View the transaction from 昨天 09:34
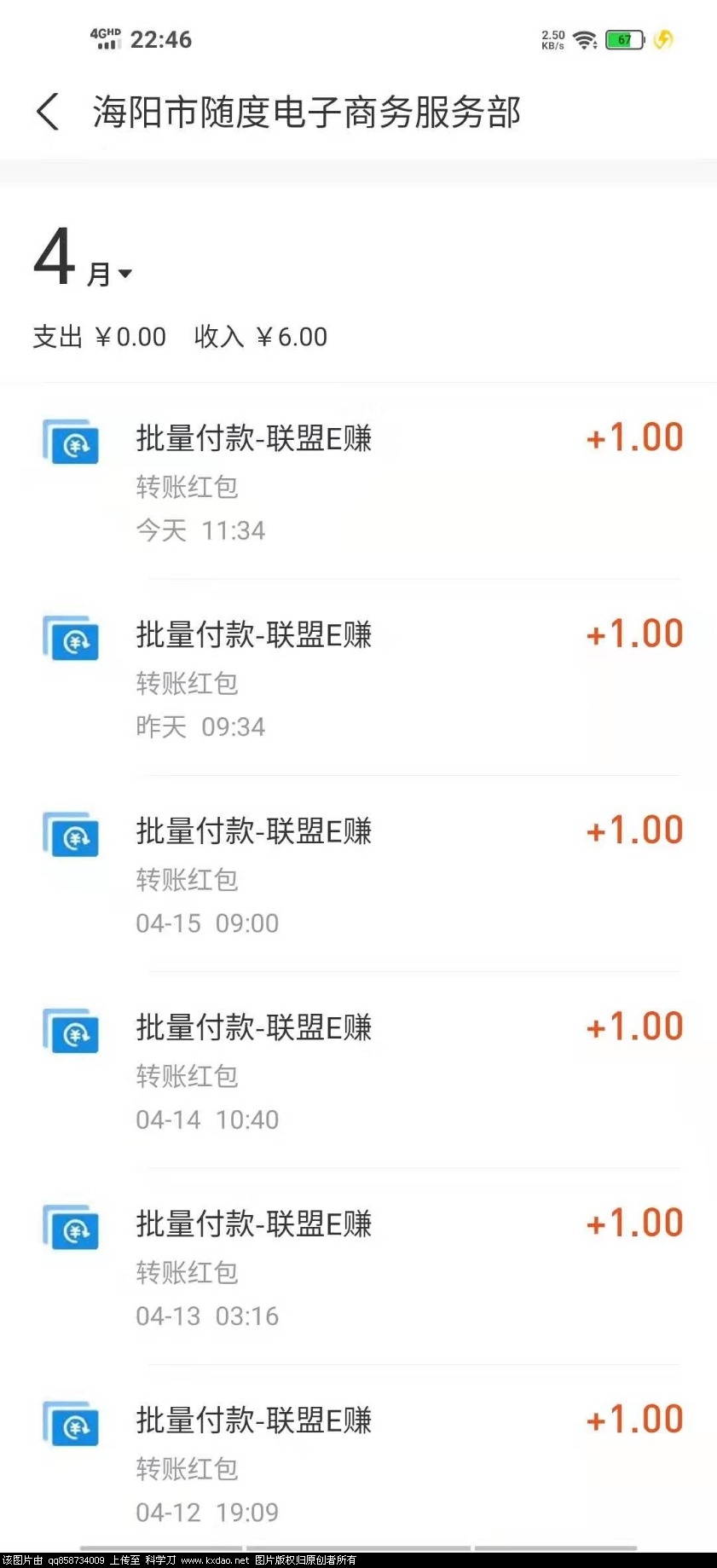Screen dimensions: 717x1568 [x=358, y=678]
